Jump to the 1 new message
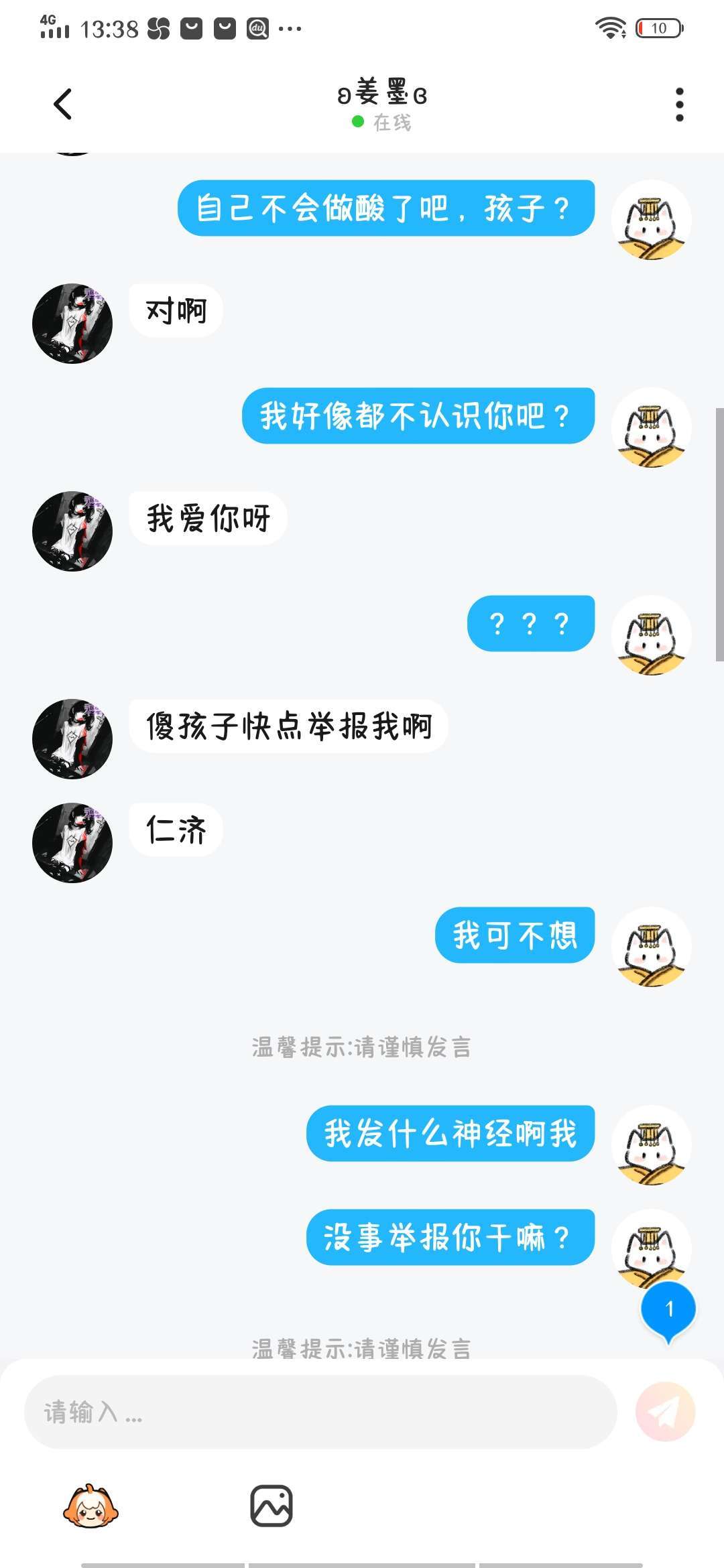Image resolution: width=724 pixels, height=1568 pixels. tap(668, 1309)
